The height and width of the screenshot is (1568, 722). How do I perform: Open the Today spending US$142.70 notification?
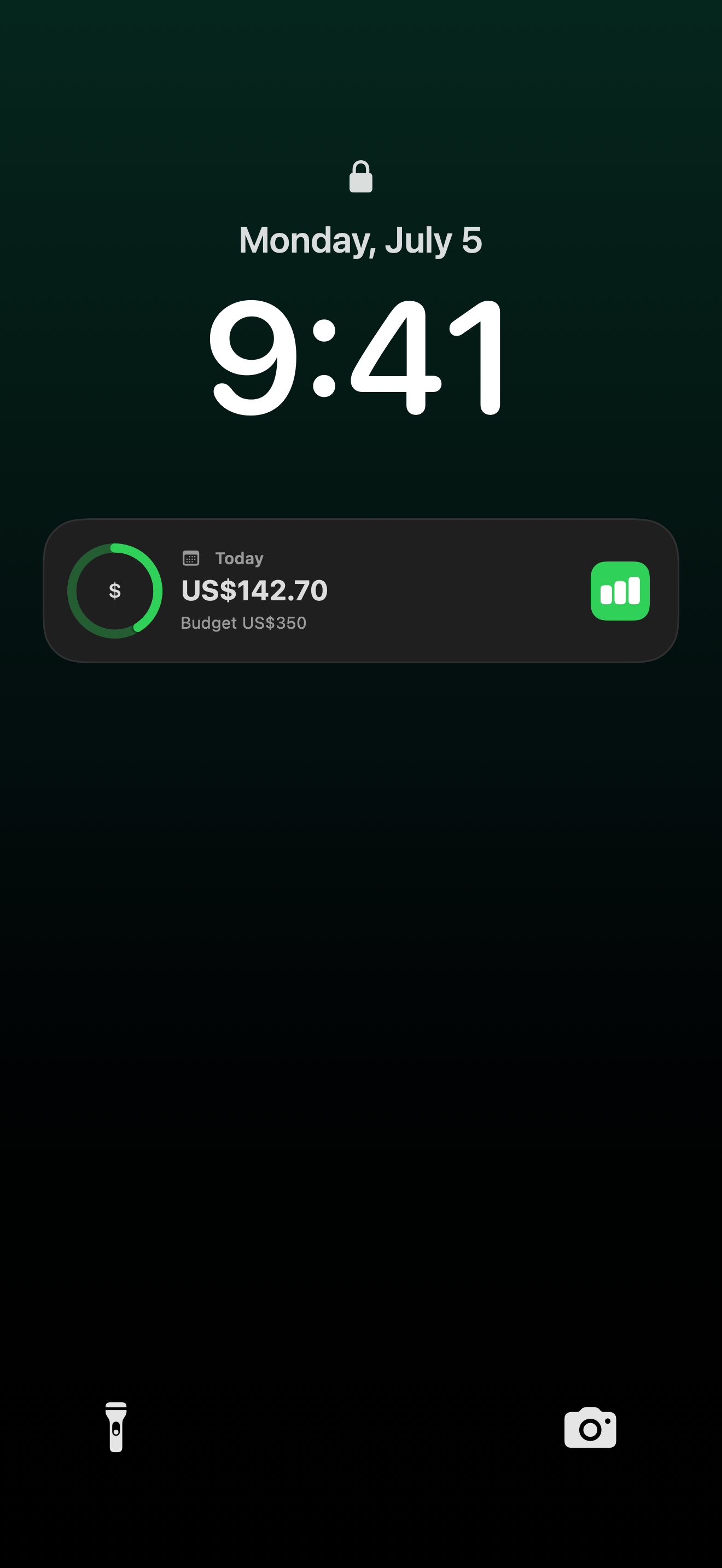point(361,590)
